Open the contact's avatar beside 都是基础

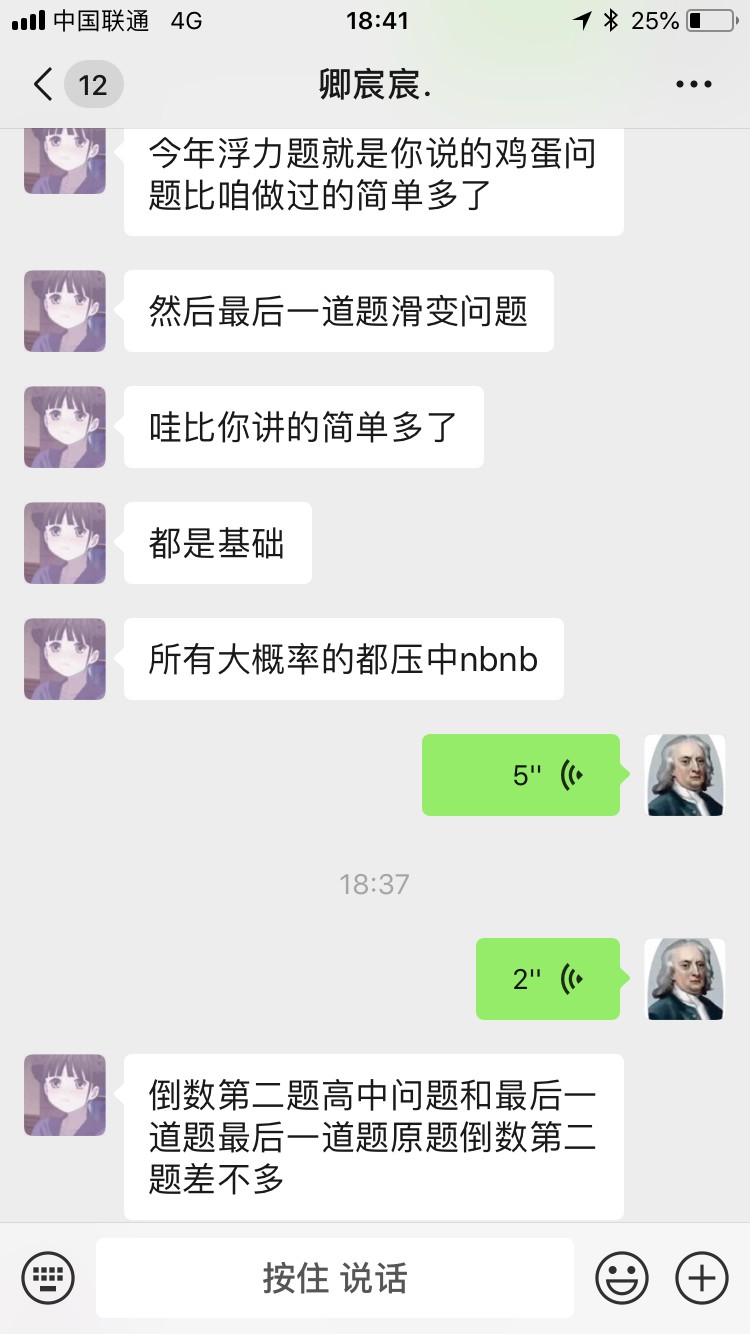coord(65,543)
